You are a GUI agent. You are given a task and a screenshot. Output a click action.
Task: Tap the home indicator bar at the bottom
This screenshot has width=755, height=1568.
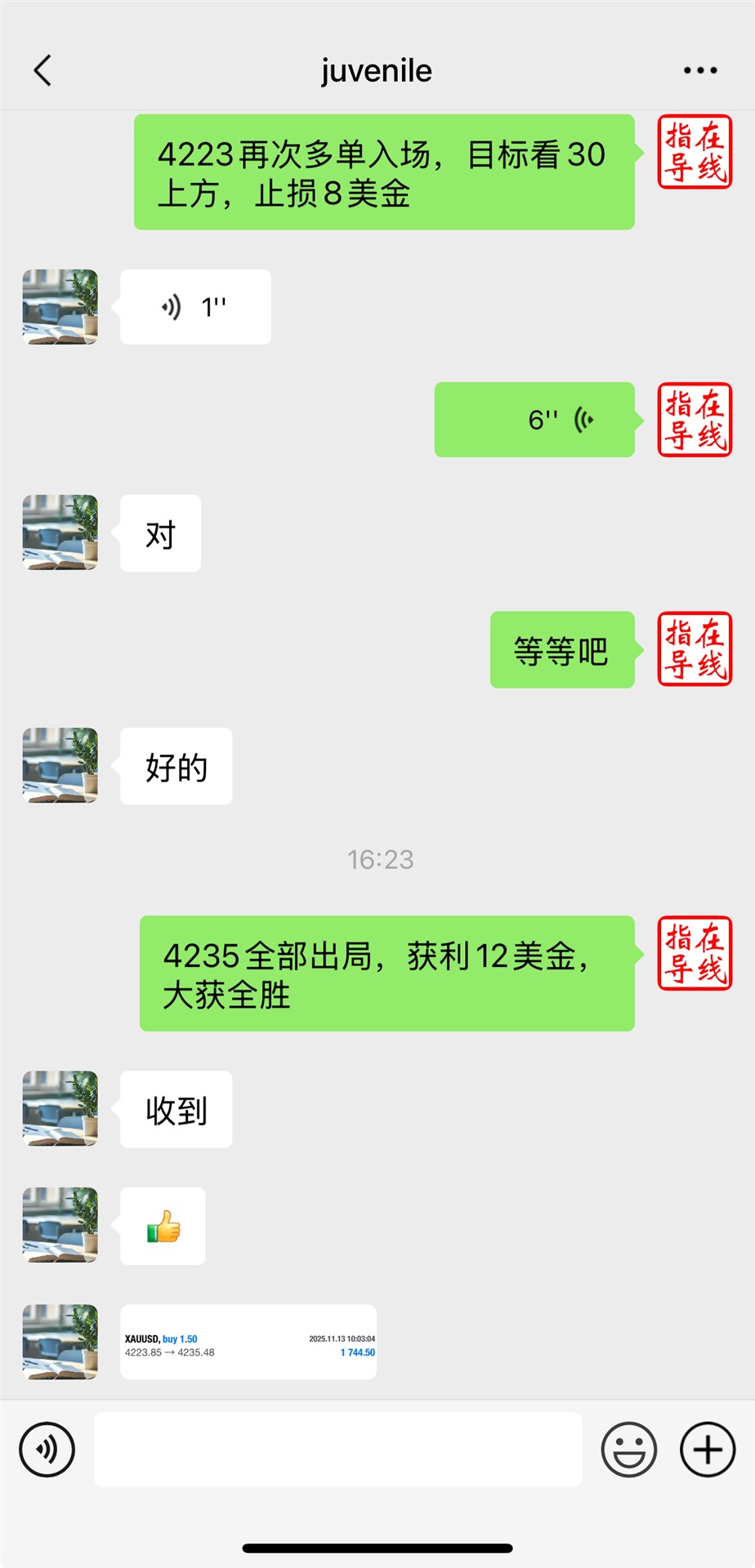coord(377,1548)
